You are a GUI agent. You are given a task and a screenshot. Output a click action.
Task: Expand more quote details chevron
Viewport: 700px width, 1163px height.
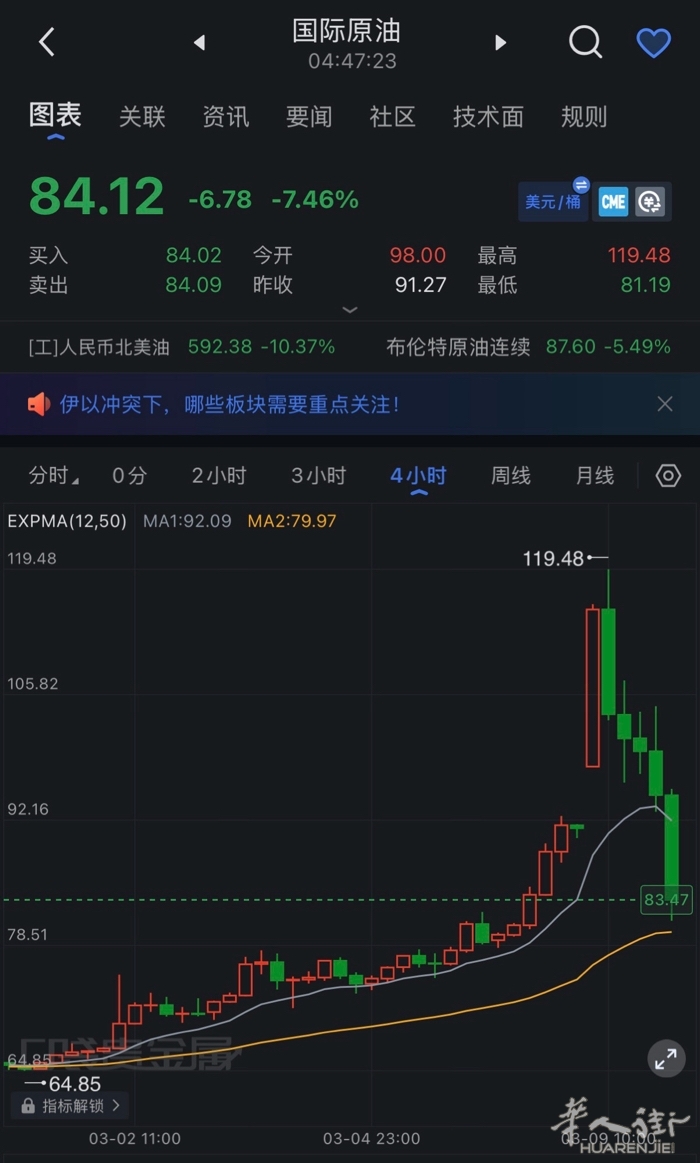pyautogui.click(x=350, y=310)
